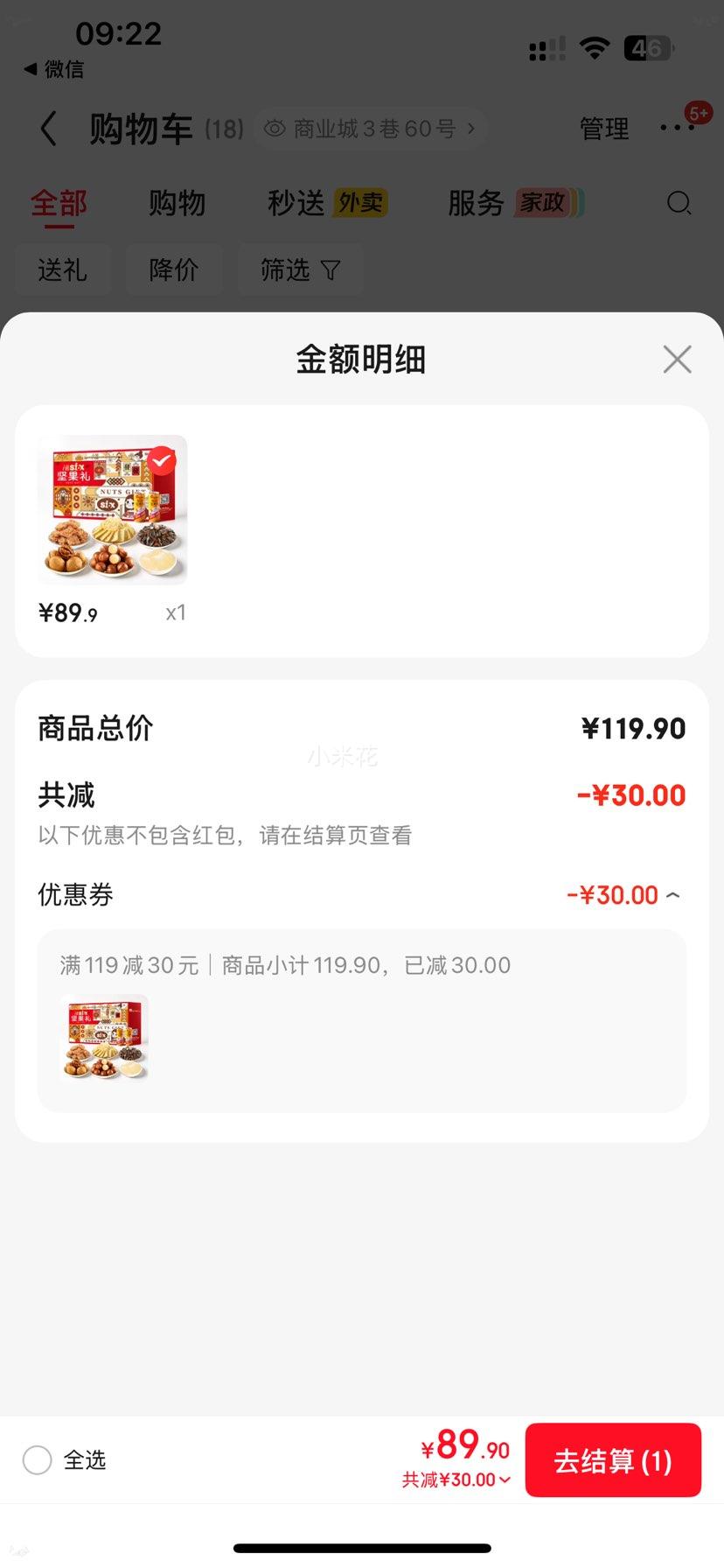Close the 金额明细 popup
The width and height of the screenshot is (724, 1568).
(677, 359)
